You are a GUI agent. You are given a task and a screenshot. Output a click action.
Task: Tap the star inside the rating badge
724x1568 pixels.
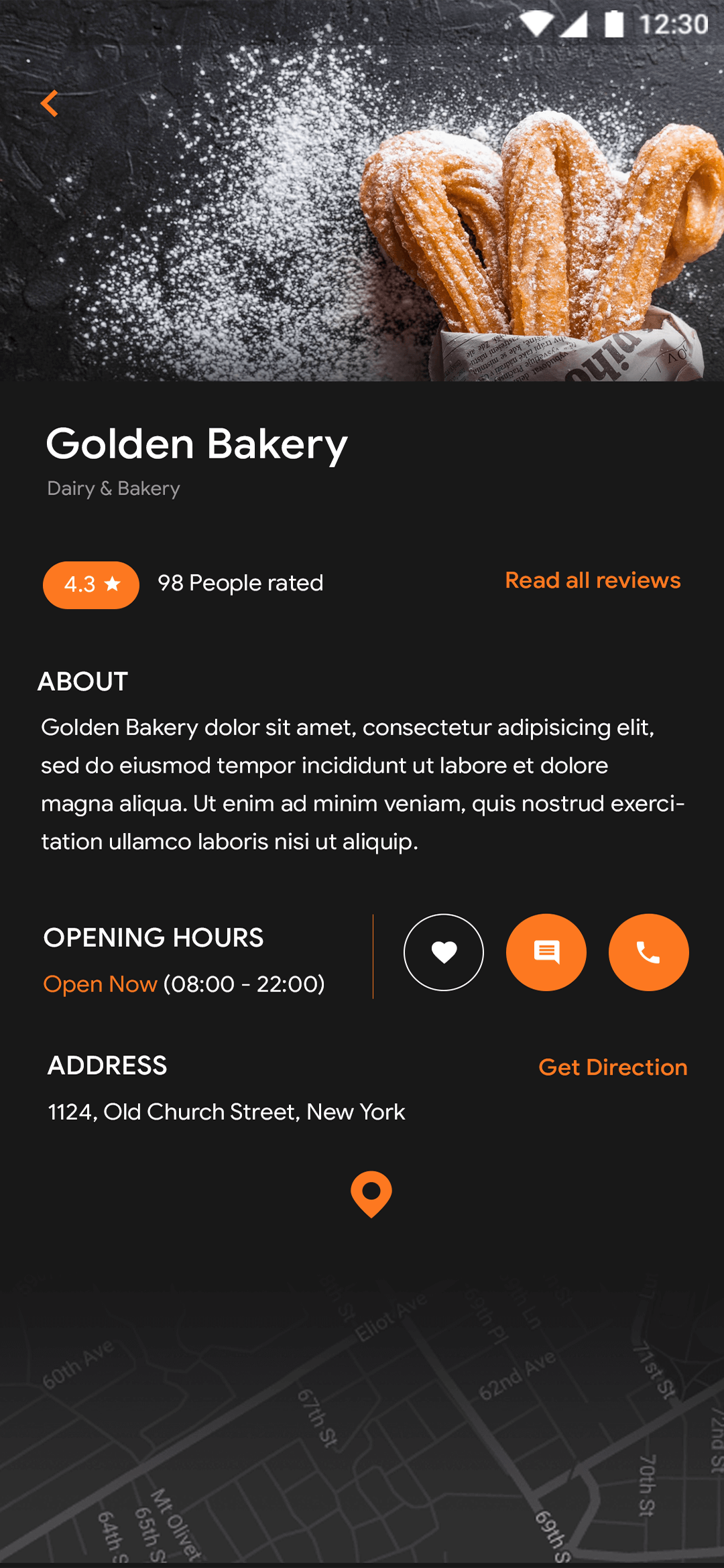[113, 582]
